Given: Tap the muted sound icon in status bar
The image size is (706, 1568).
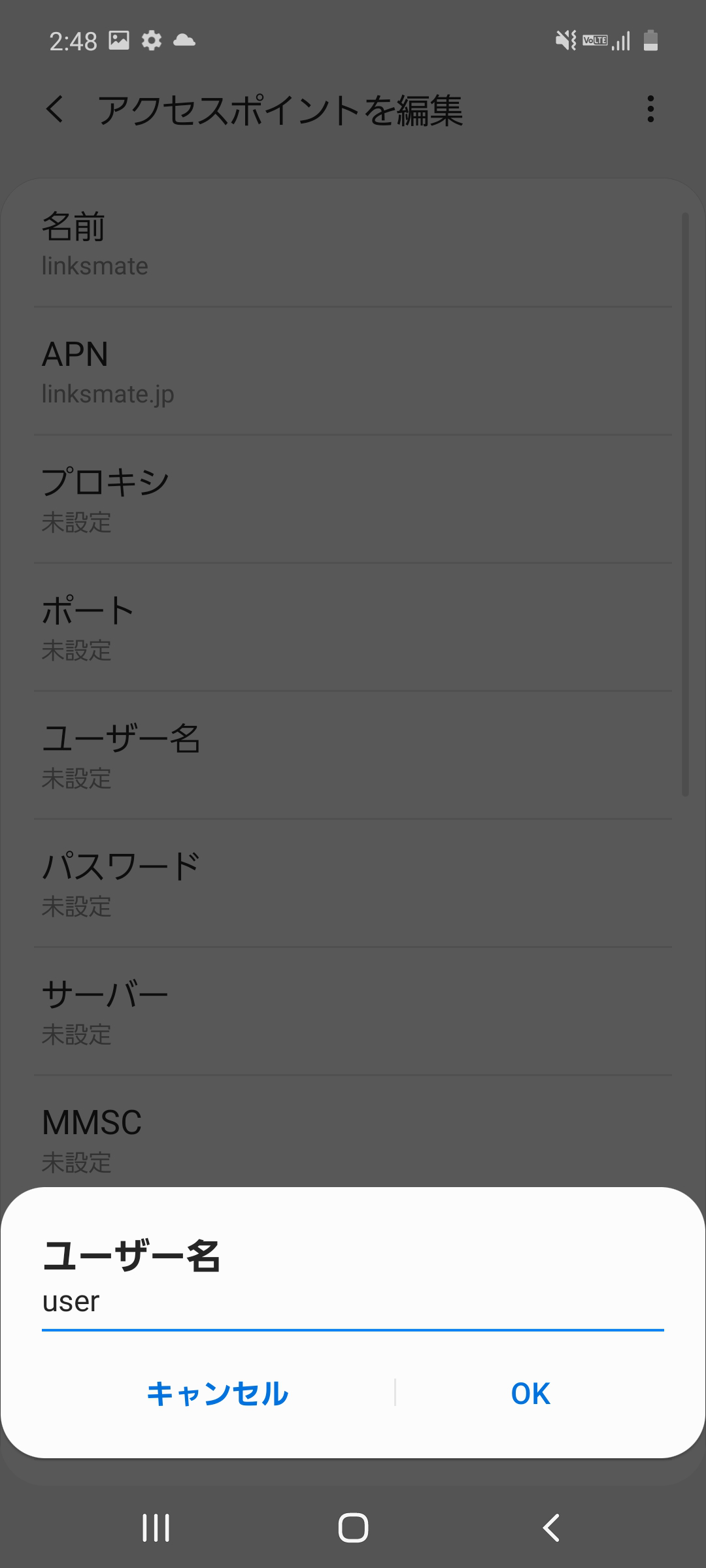Looking at the screenshot, I should coord(566,41).
